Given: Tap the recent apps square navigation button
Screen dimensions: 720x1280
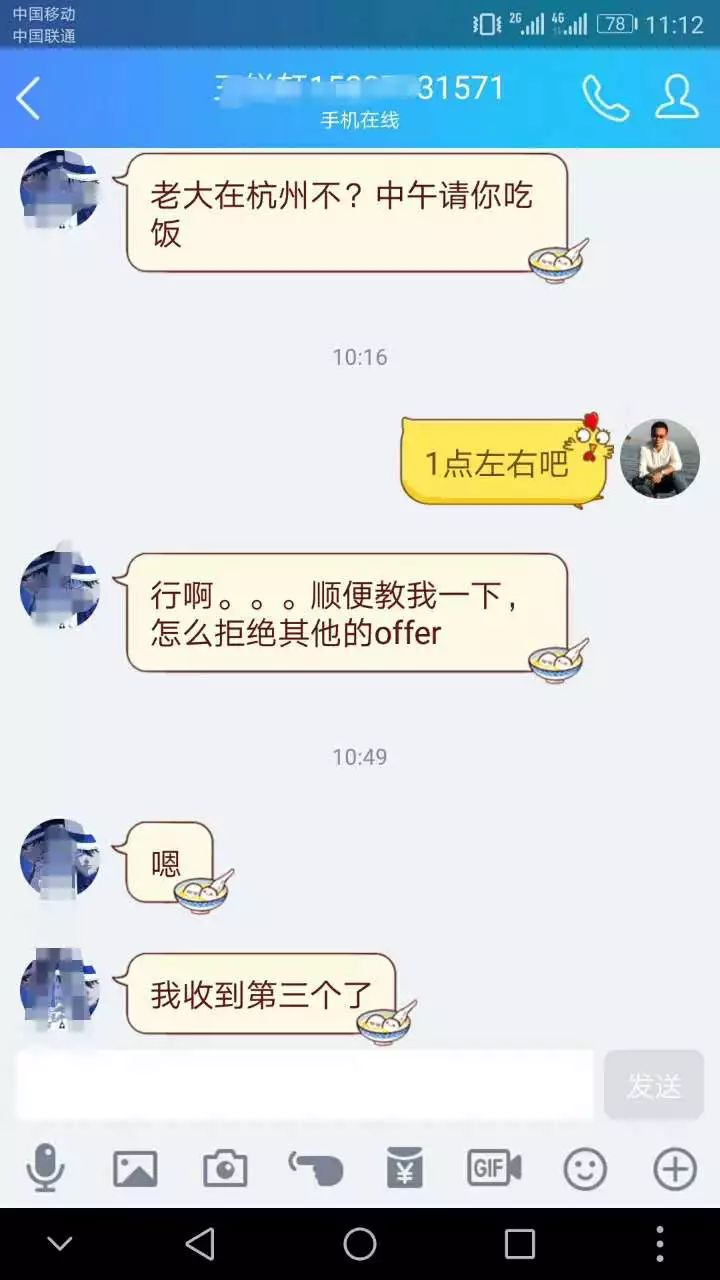Looking at the screenshot, I should pyautogui.click(x=517, y=1245).
